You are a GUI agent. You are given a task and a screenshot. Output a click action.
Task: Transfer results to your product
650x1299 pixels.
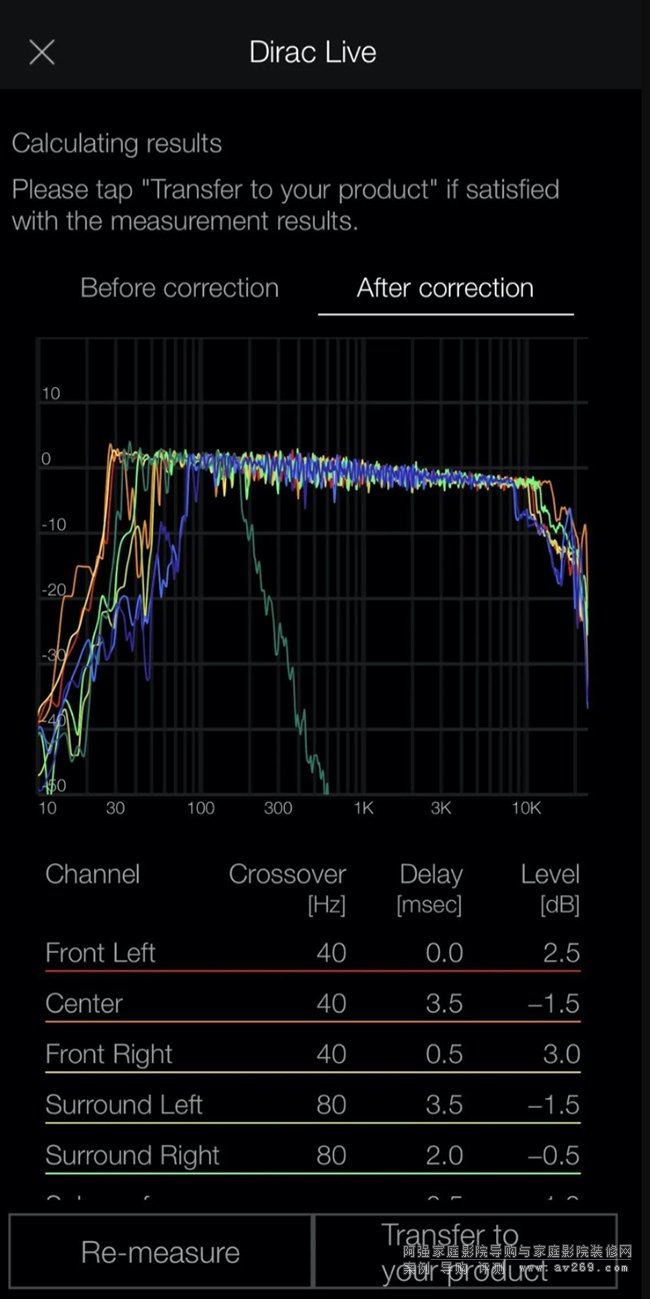coord(465,1251)
